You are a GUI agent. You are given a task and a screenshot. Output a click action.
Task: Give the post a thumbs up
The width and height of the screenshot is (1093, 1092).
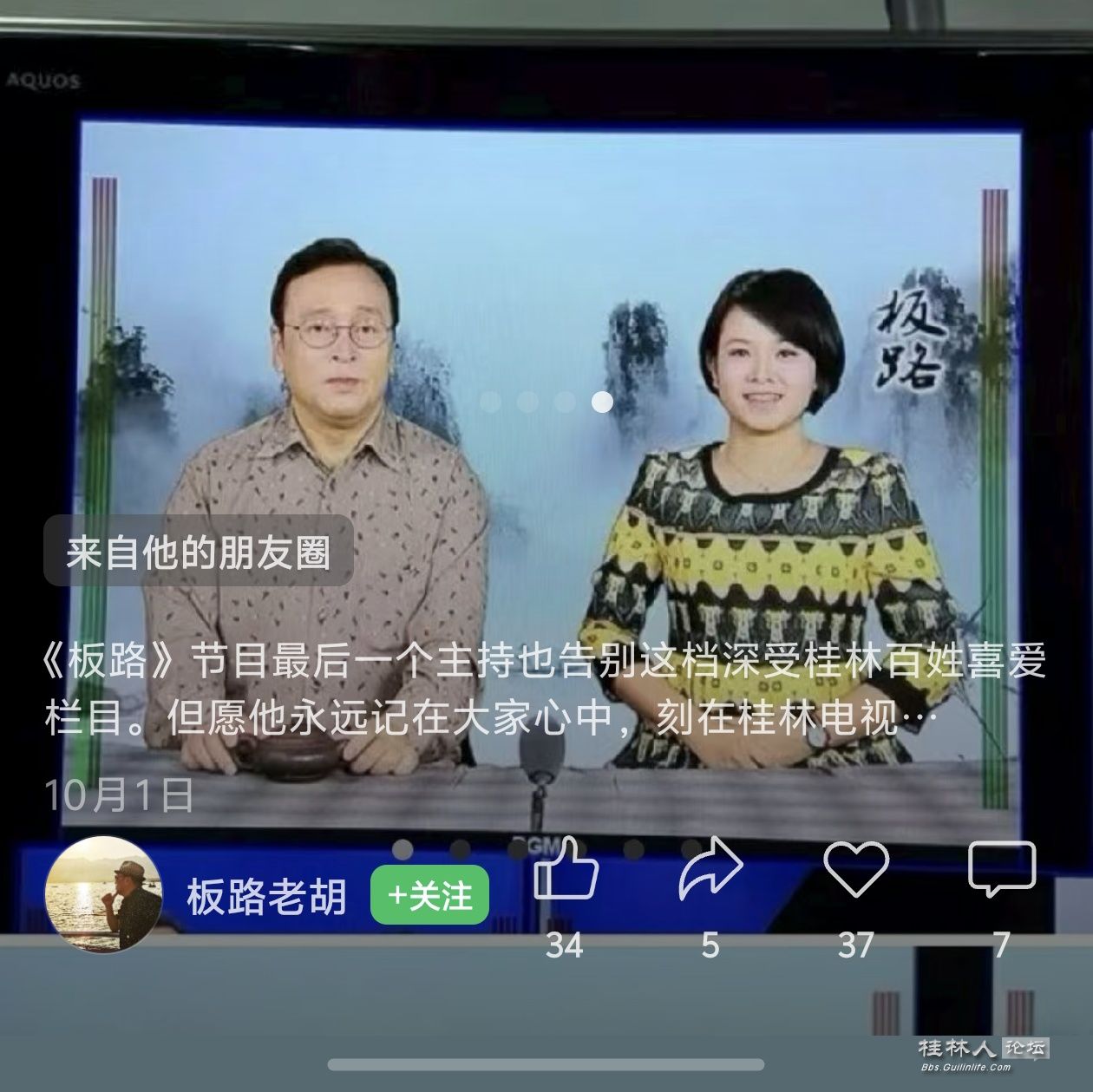(566, 870)
